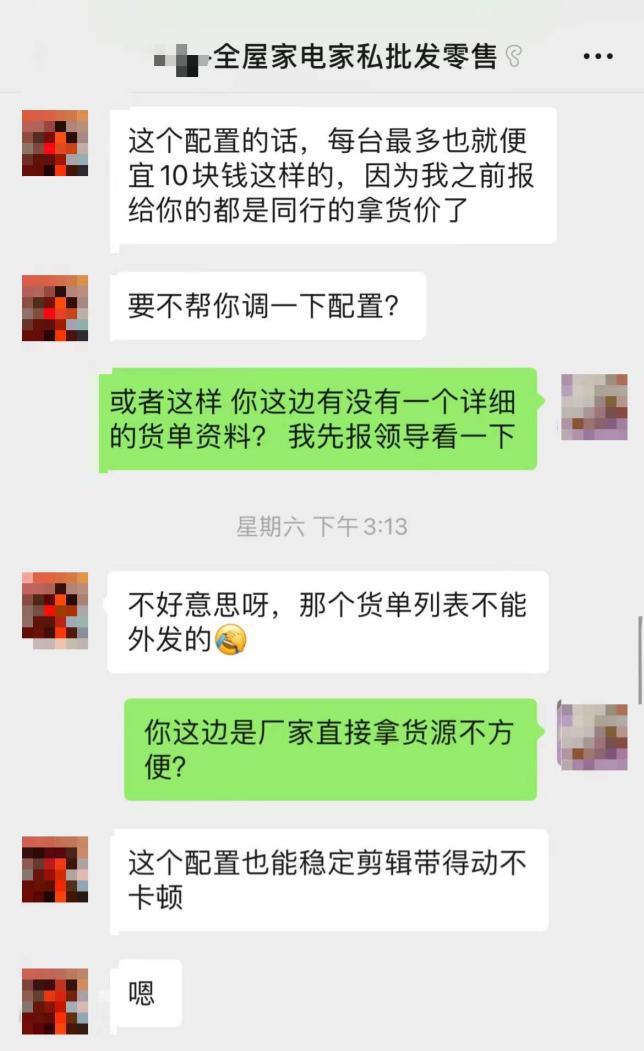Tap the avatar next to "不好意思呀" message
This screenshot has width=644, height=1051.
coord(55,605)
